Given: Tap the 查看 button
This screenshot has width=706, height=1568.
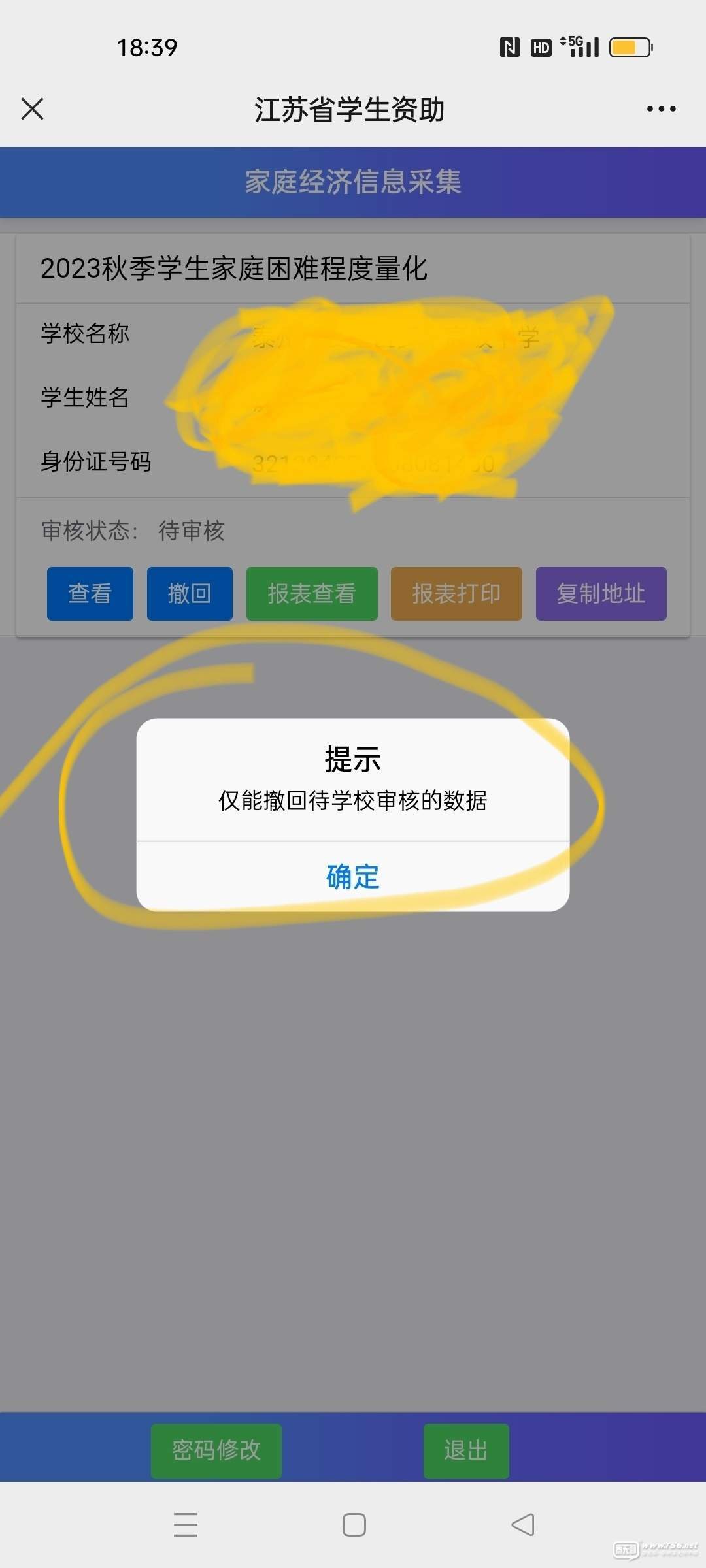Looking at the screenshot, I should [x=90, y=594].
